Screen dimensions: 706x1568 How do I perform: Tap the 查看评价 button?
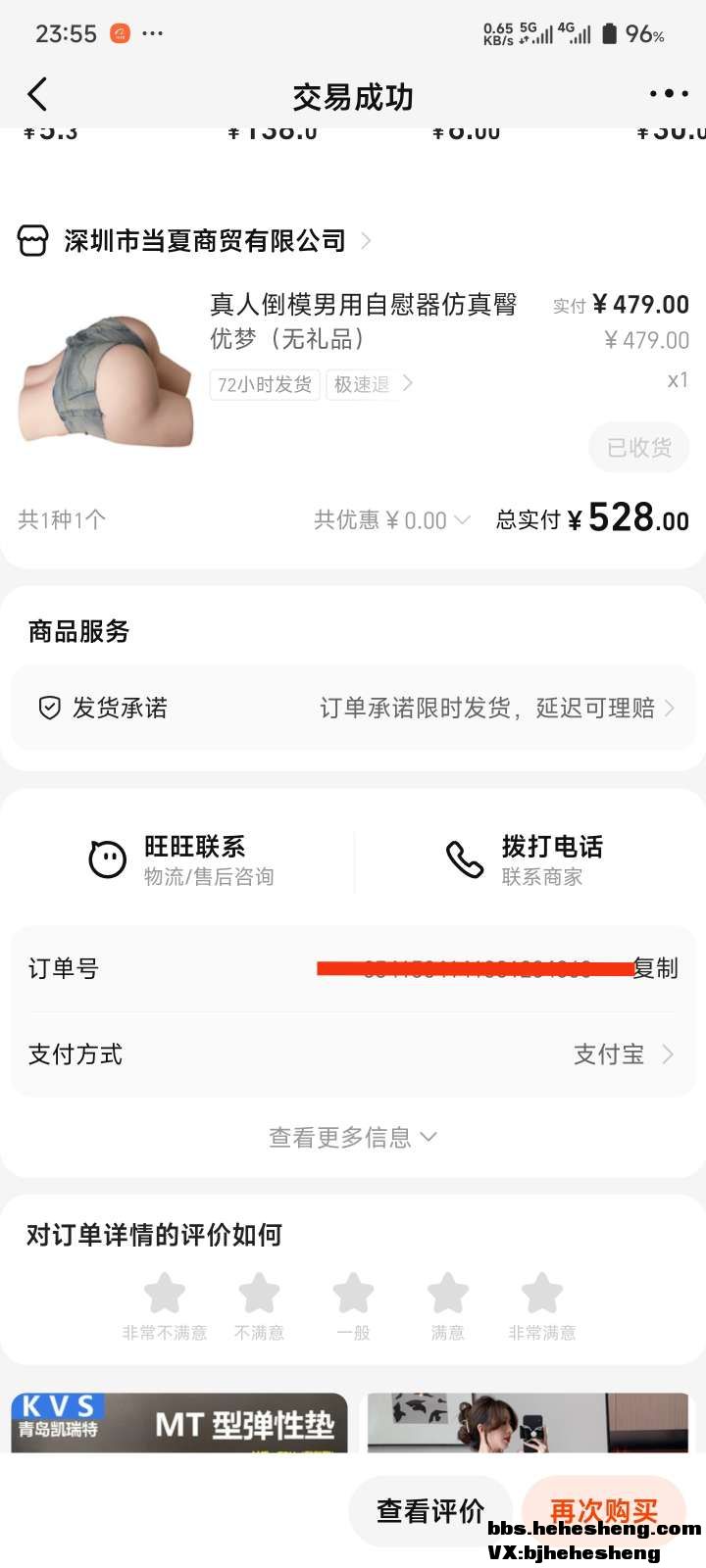[x=430, y=1511]
